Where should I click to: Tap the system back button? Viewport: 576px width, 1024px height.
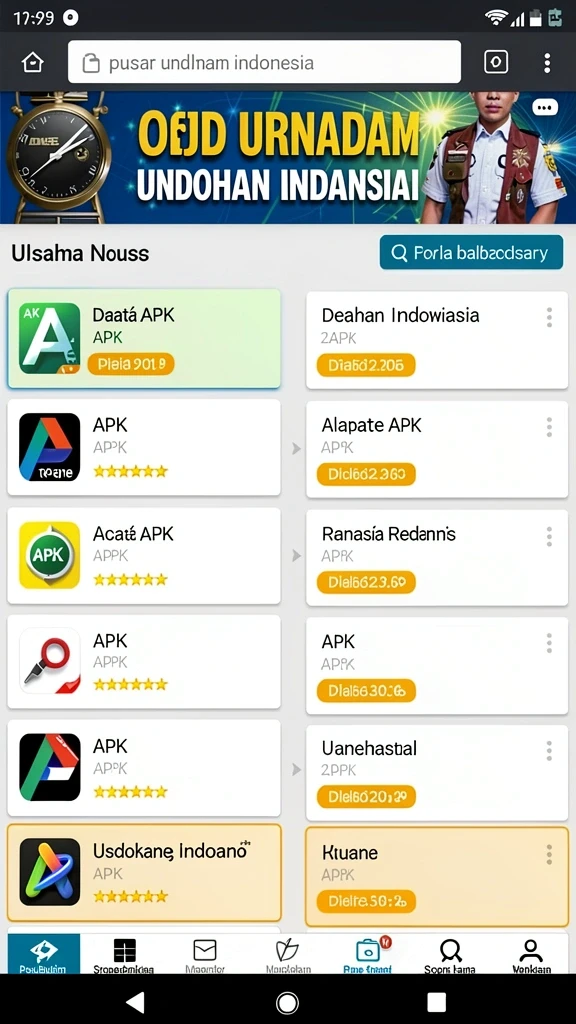point(135,1002)
